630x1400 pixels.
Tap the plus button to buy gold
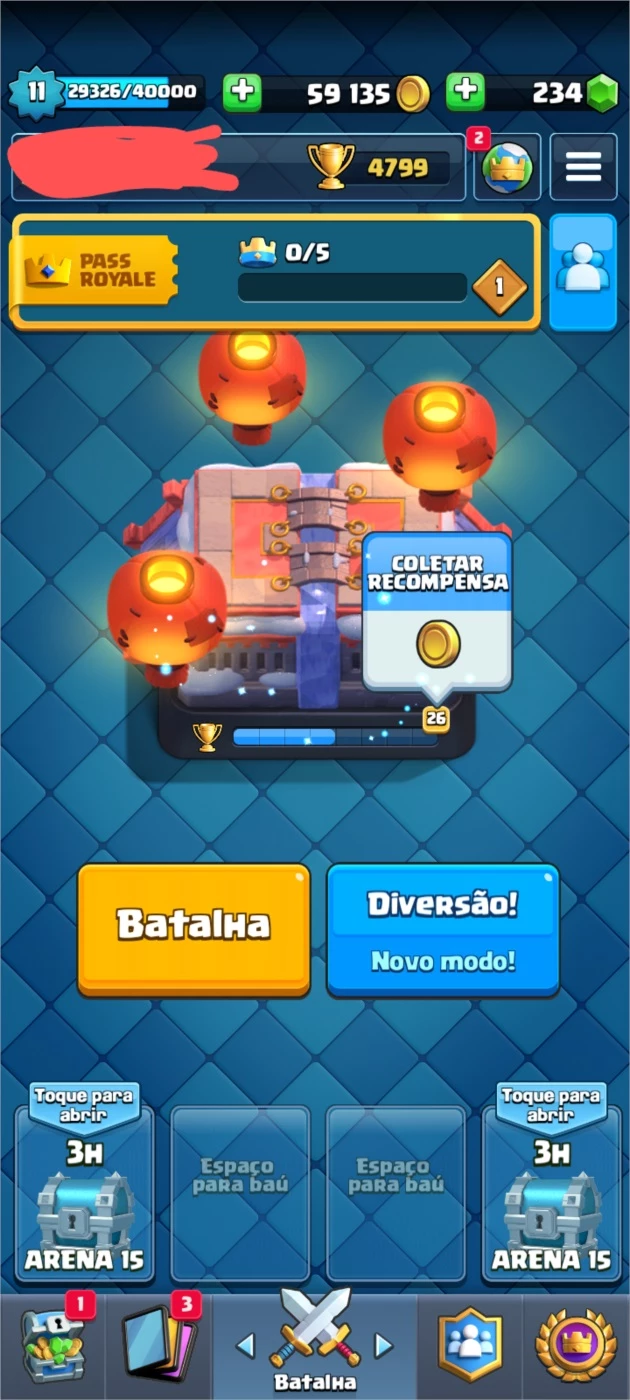click(x=241, y=93)
